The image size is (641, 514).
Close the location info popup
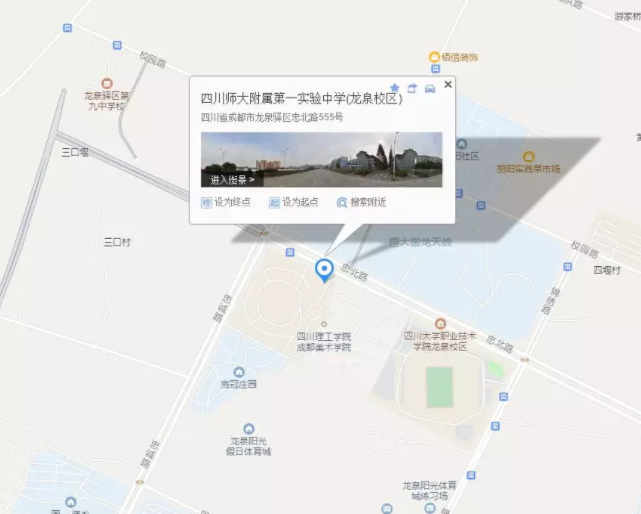(x=448, y=85)
